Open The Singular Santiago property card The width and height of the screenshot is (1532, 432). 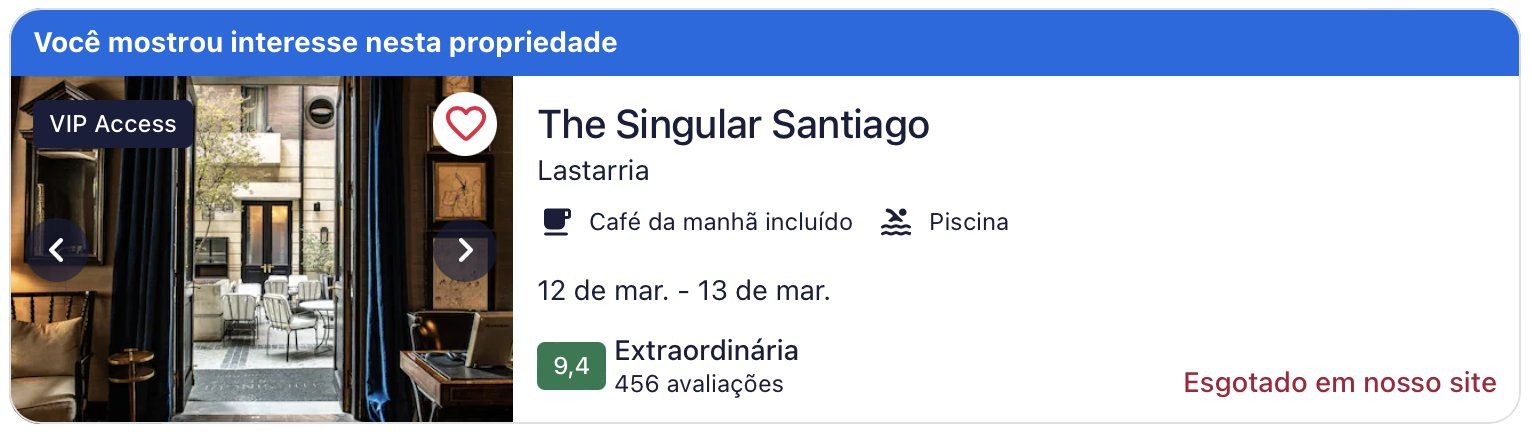click(x=733, y=125)
